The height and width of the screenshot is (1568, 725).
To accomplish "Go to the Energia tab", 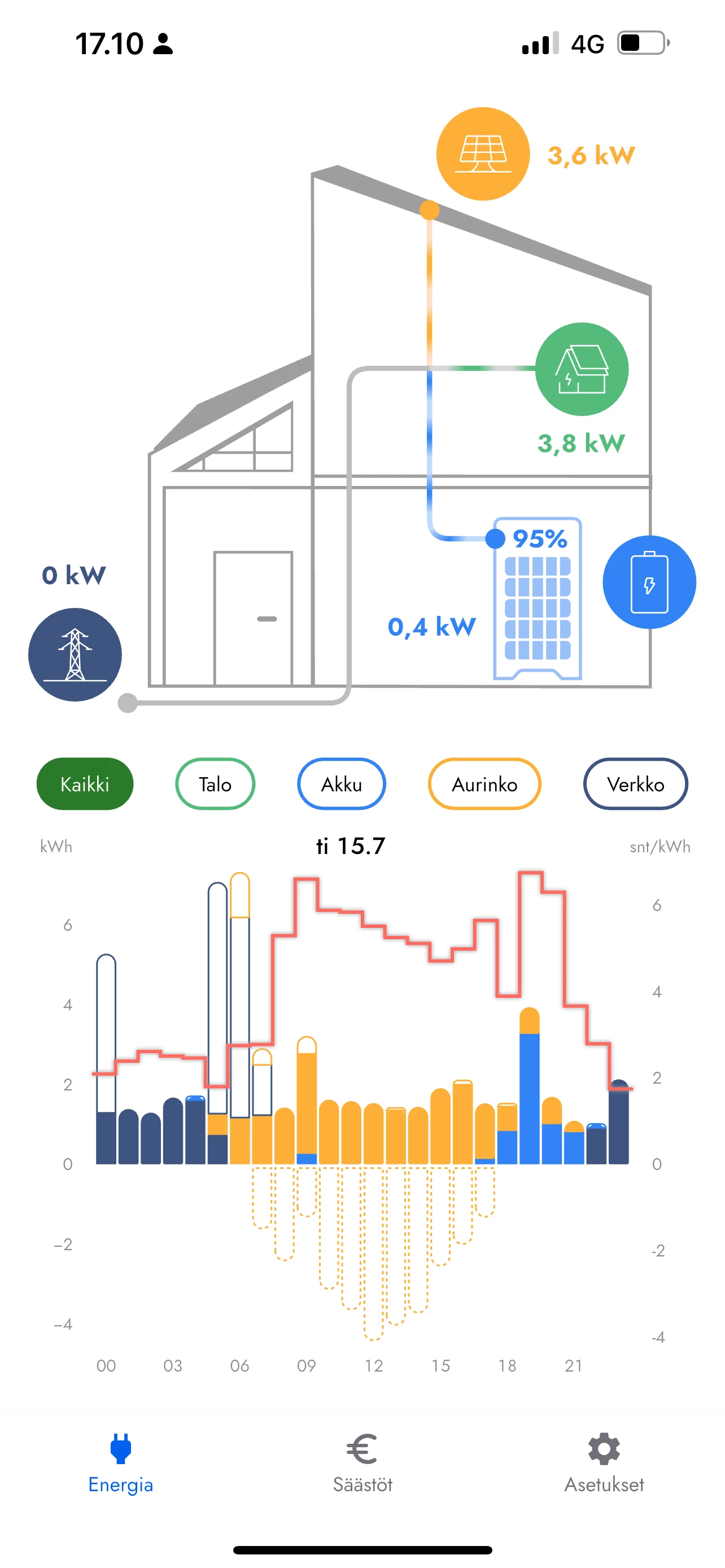I will click(120, 1462).
